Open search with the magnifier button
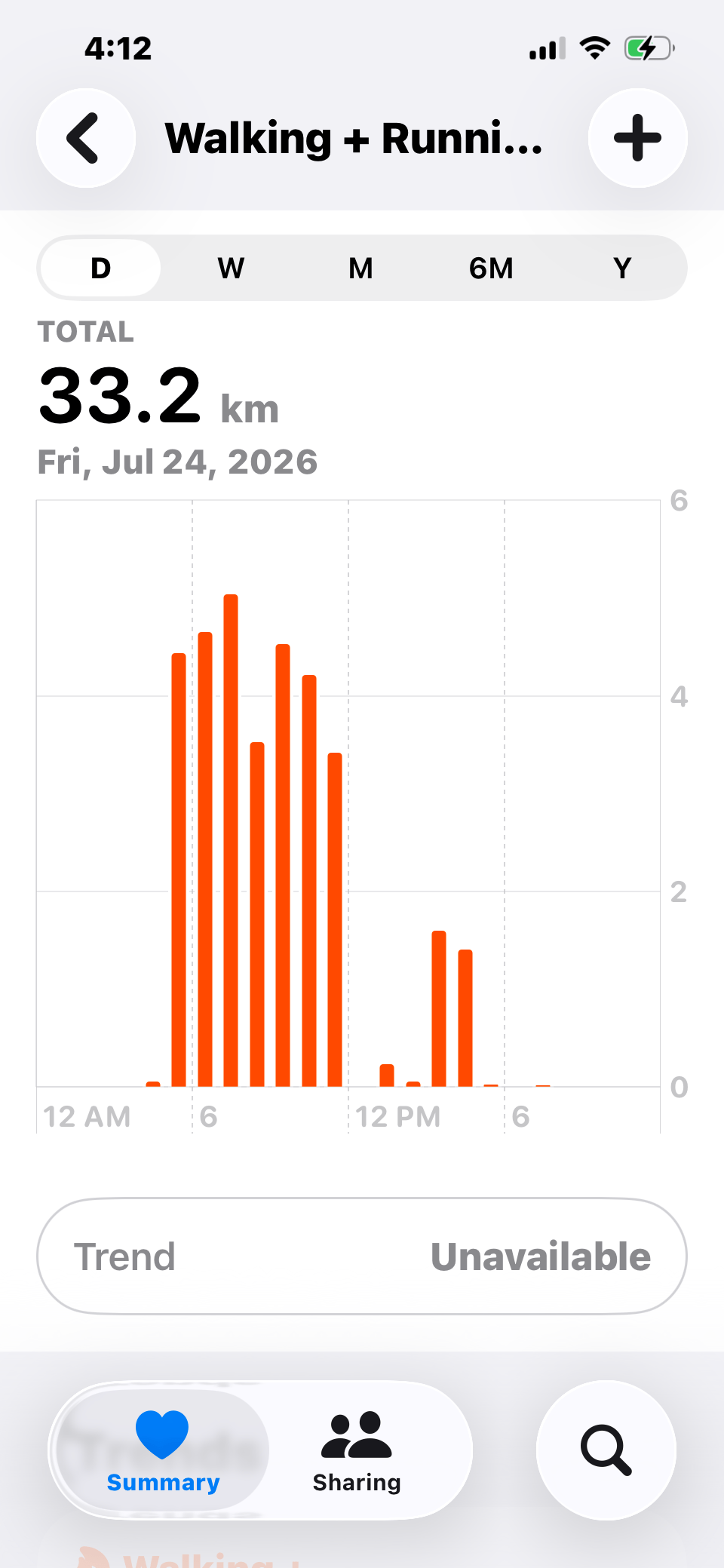 pos(606,1450)
